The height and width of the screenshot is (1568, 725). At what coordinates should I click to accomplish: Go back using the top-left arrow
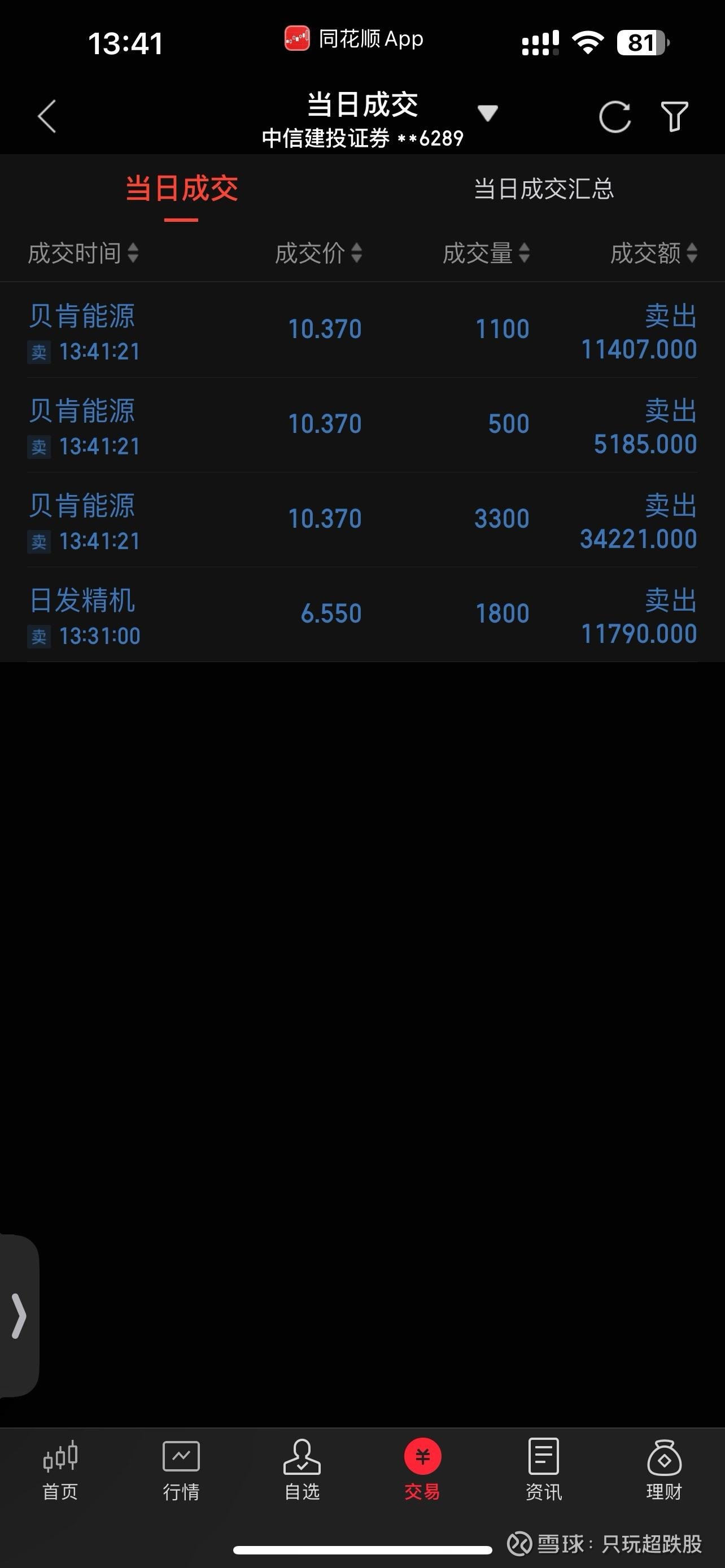click(47, 116)
